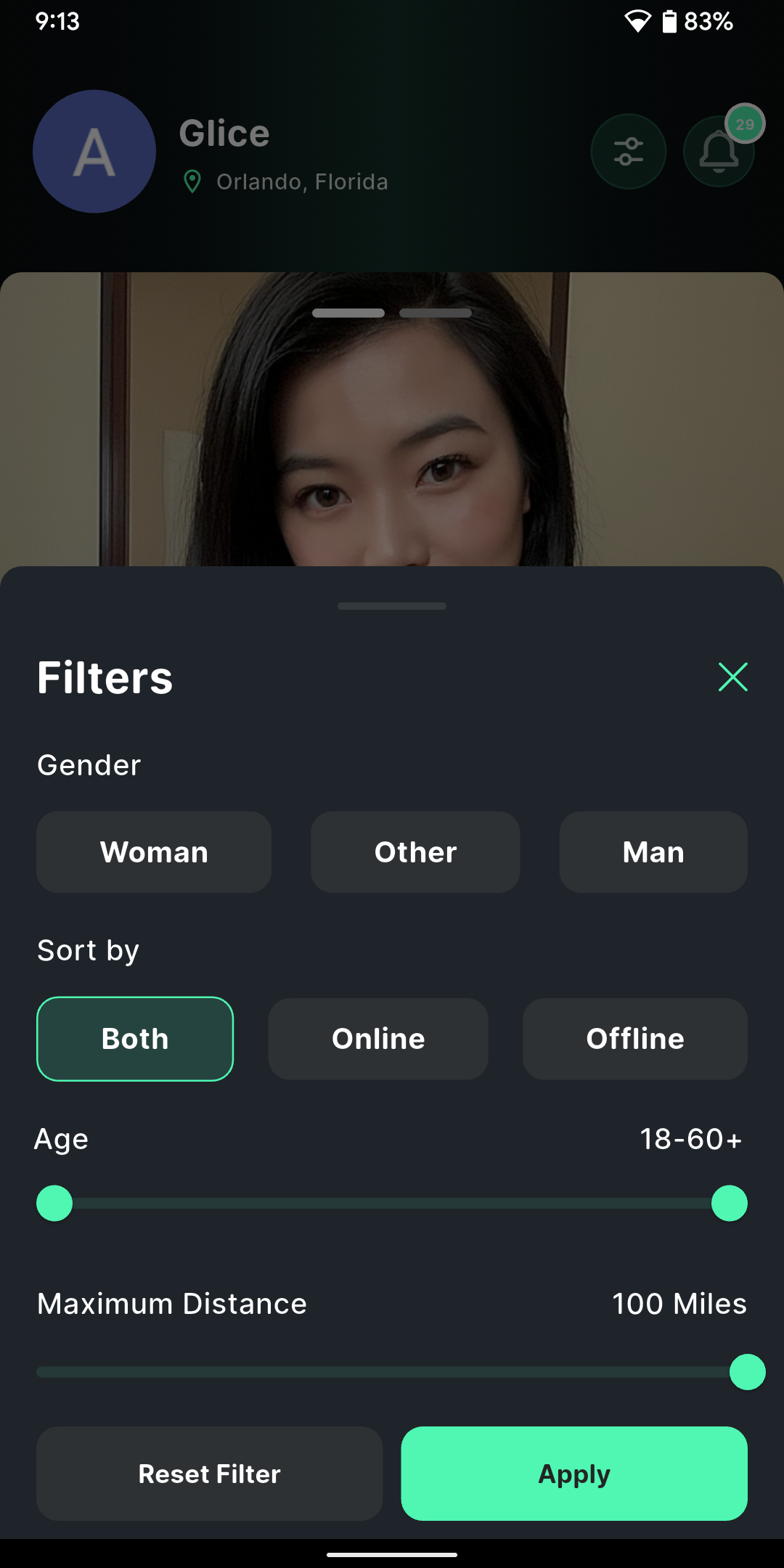Enable the Online sort option
This screenshot has height=1568, width=784.
377,1038
